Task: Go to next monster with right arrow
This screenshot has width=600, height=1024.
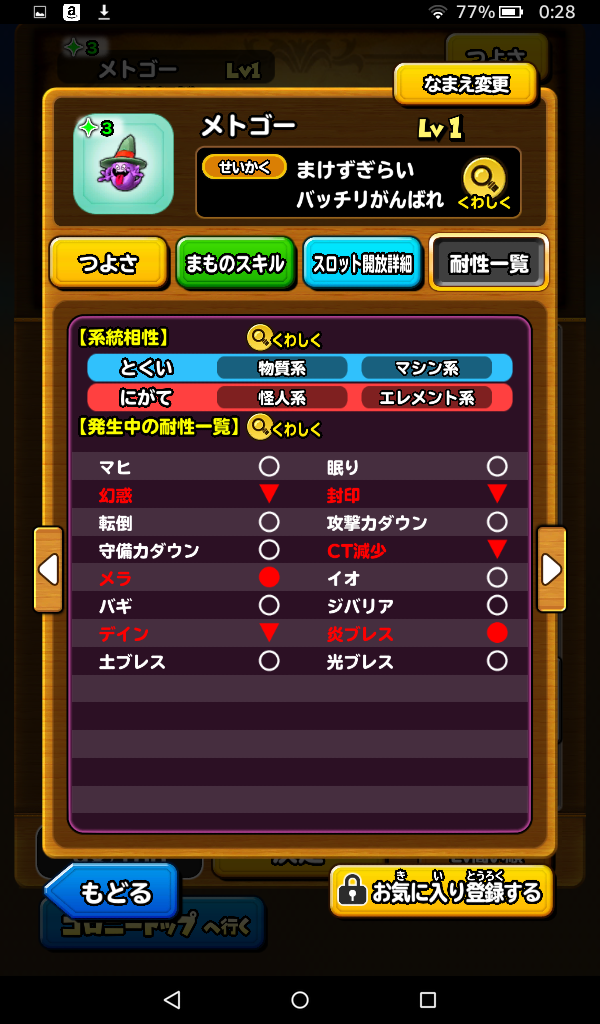Action: (551, 569)
